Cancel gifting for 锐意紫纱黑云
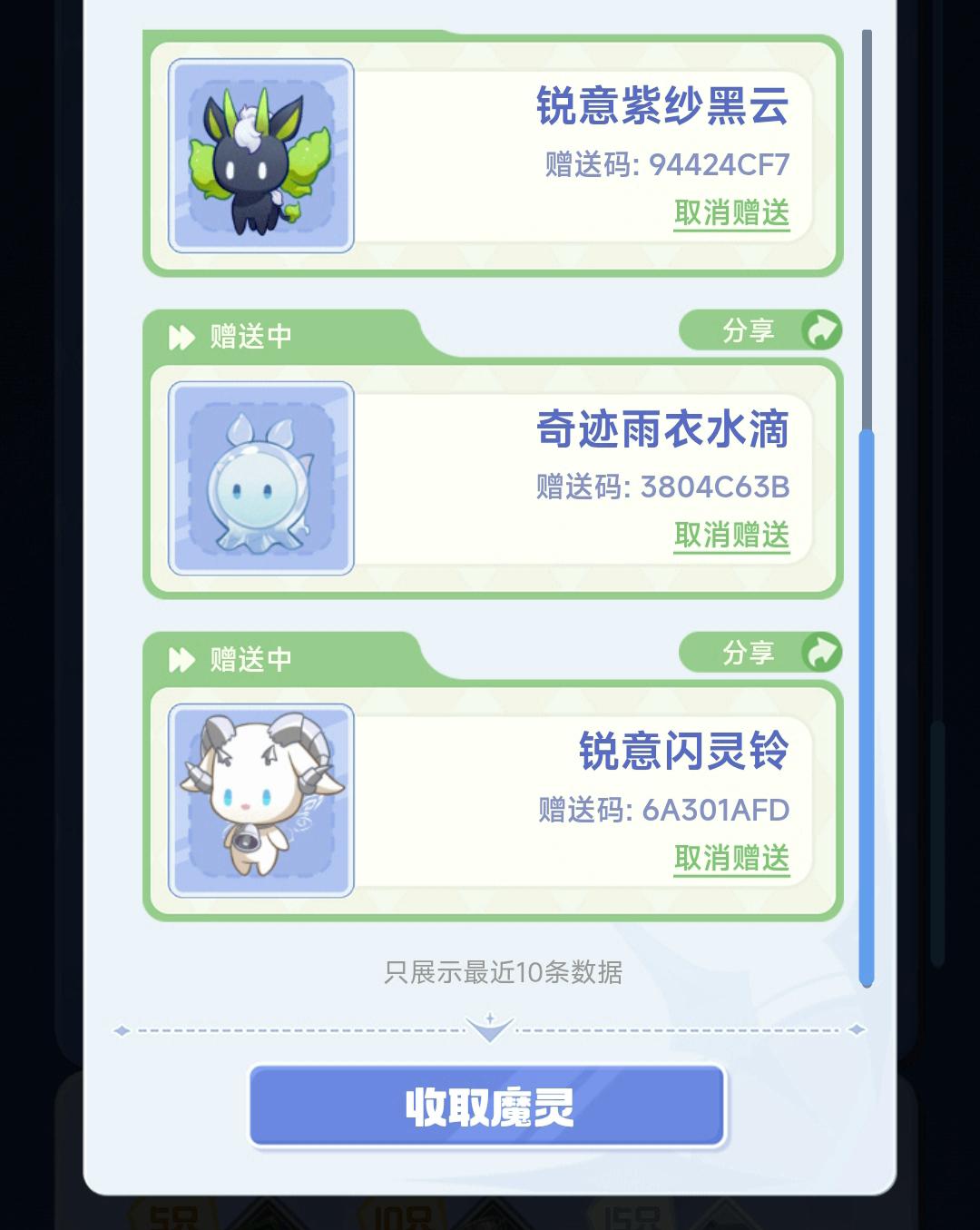This screenshot has width=980, height=1230. pos(731,213)
